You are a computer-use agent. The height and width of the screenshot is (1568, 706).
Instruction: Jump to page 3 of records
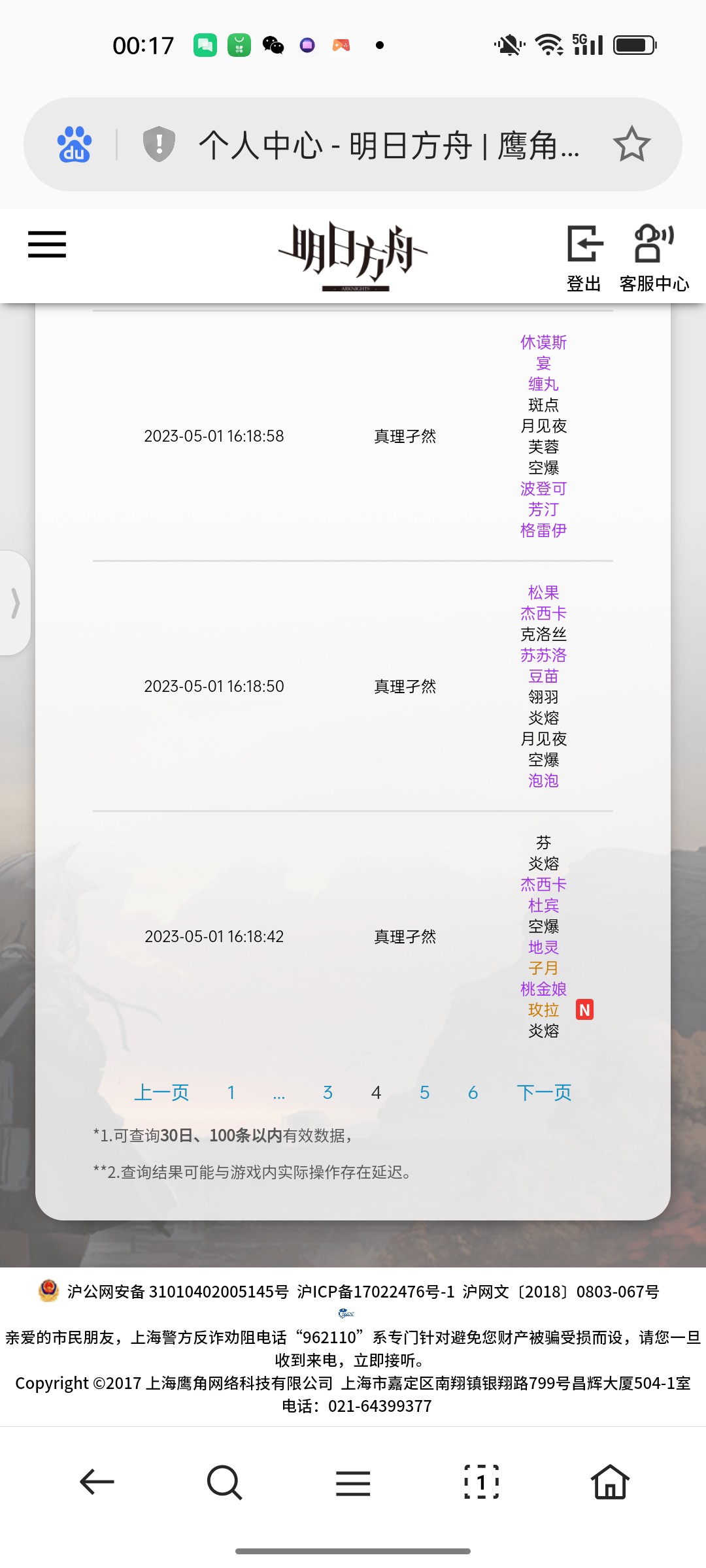tap(328, 1092)
